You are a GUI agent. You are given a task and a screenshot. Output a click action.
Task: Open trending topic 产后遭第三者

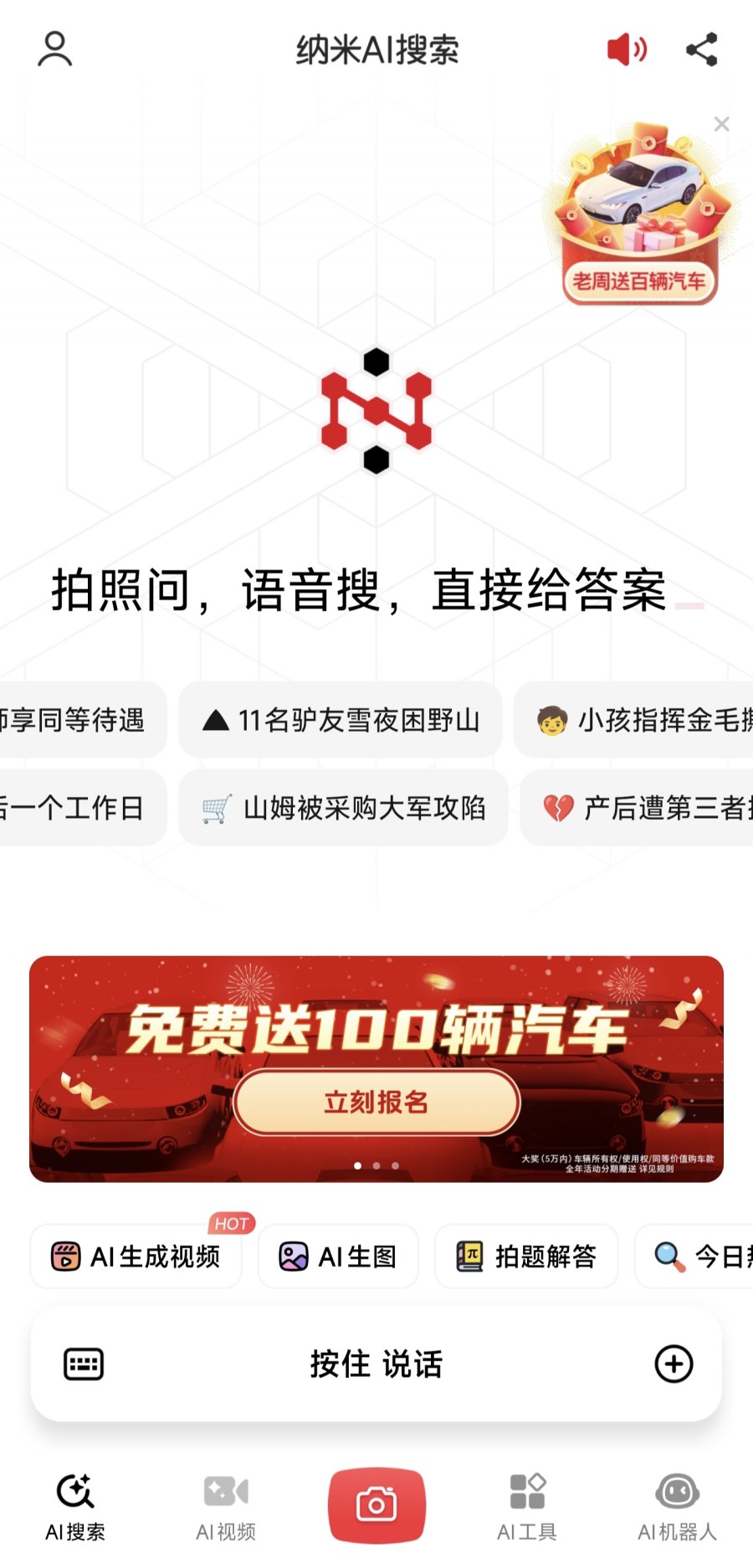[643, 808]
